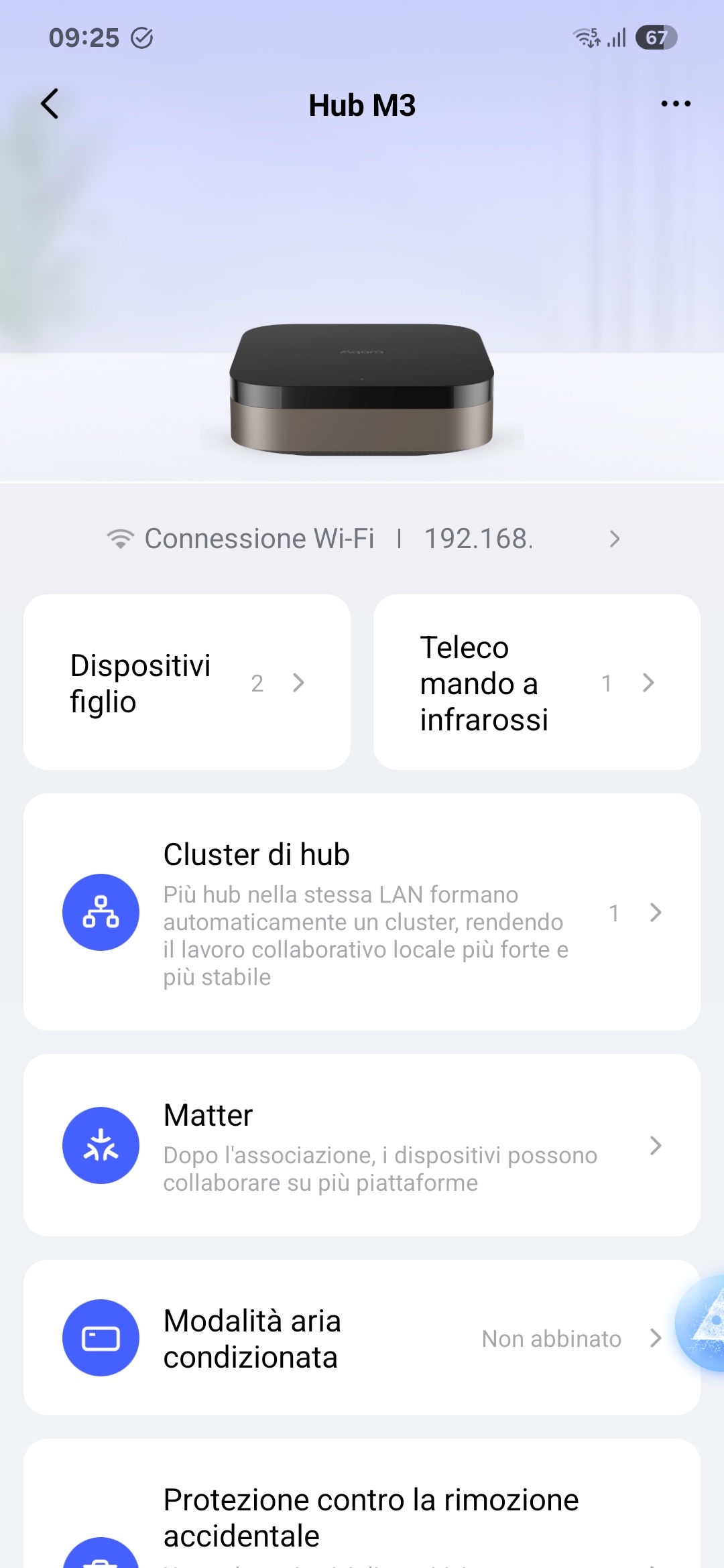Open Connessione Wi-Fi details
The image size is (724, 1568).
point(362,539)
